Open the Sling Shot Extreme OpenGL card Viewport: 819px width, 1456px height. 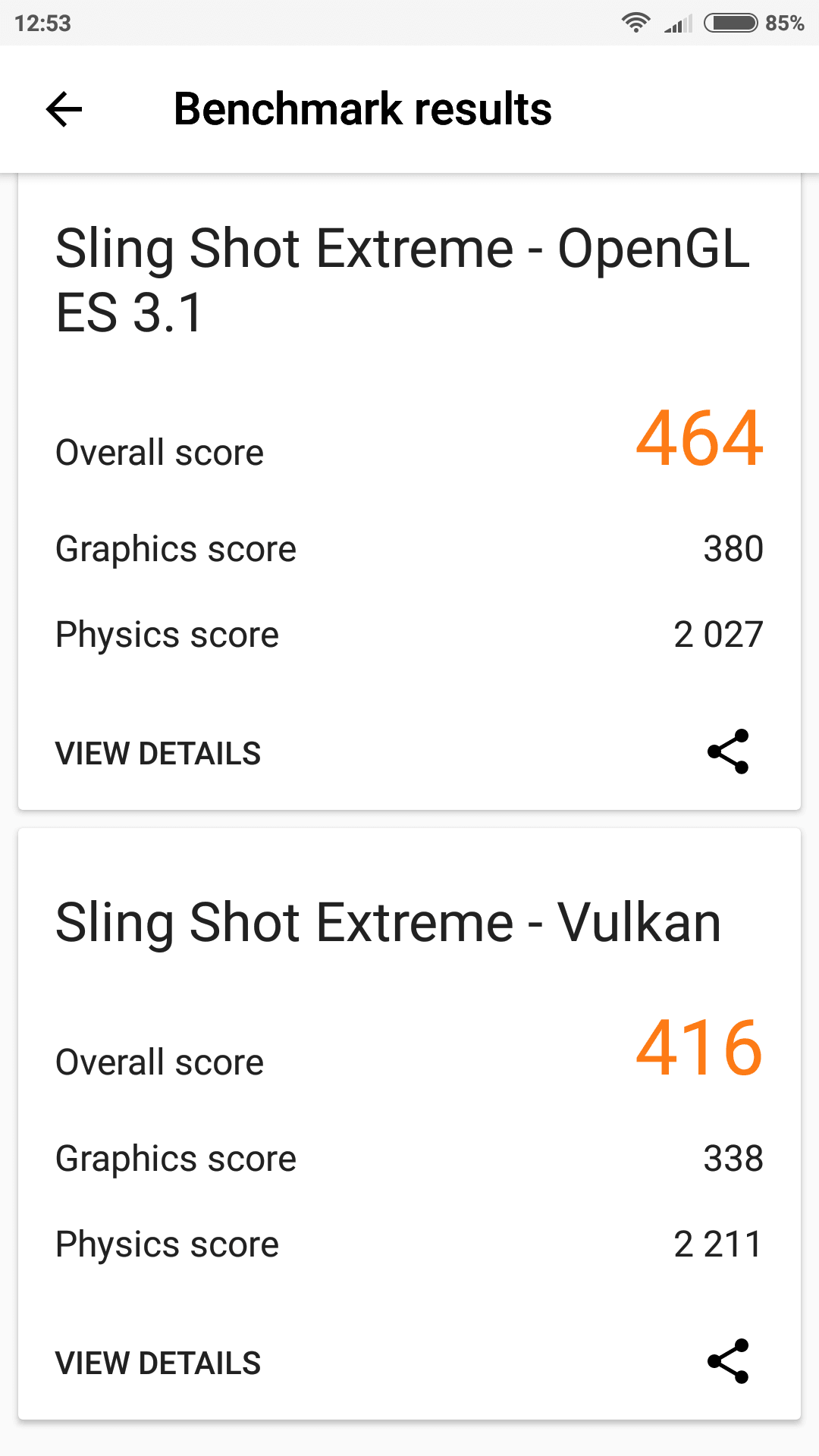pyautogui.click(x=409, y=491)
